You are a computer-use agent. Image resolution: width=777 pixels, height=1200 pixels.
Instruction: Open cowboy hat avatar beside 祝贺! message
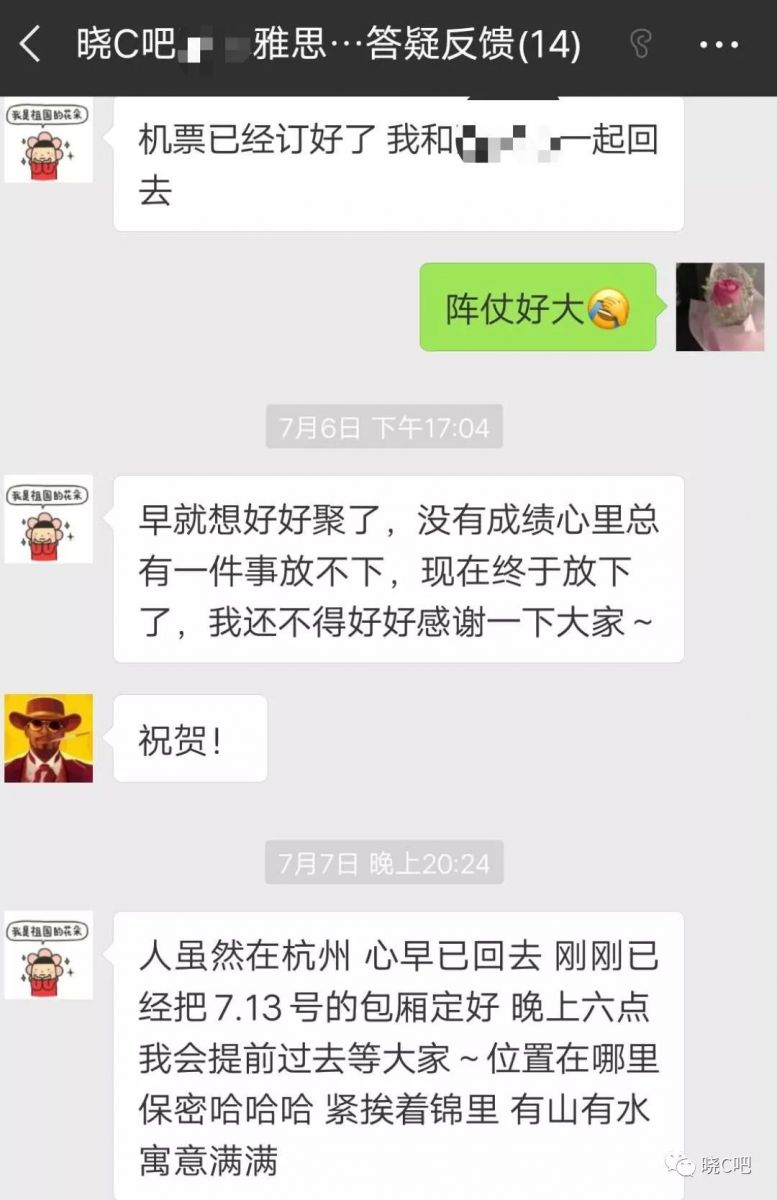coord(48,738)
